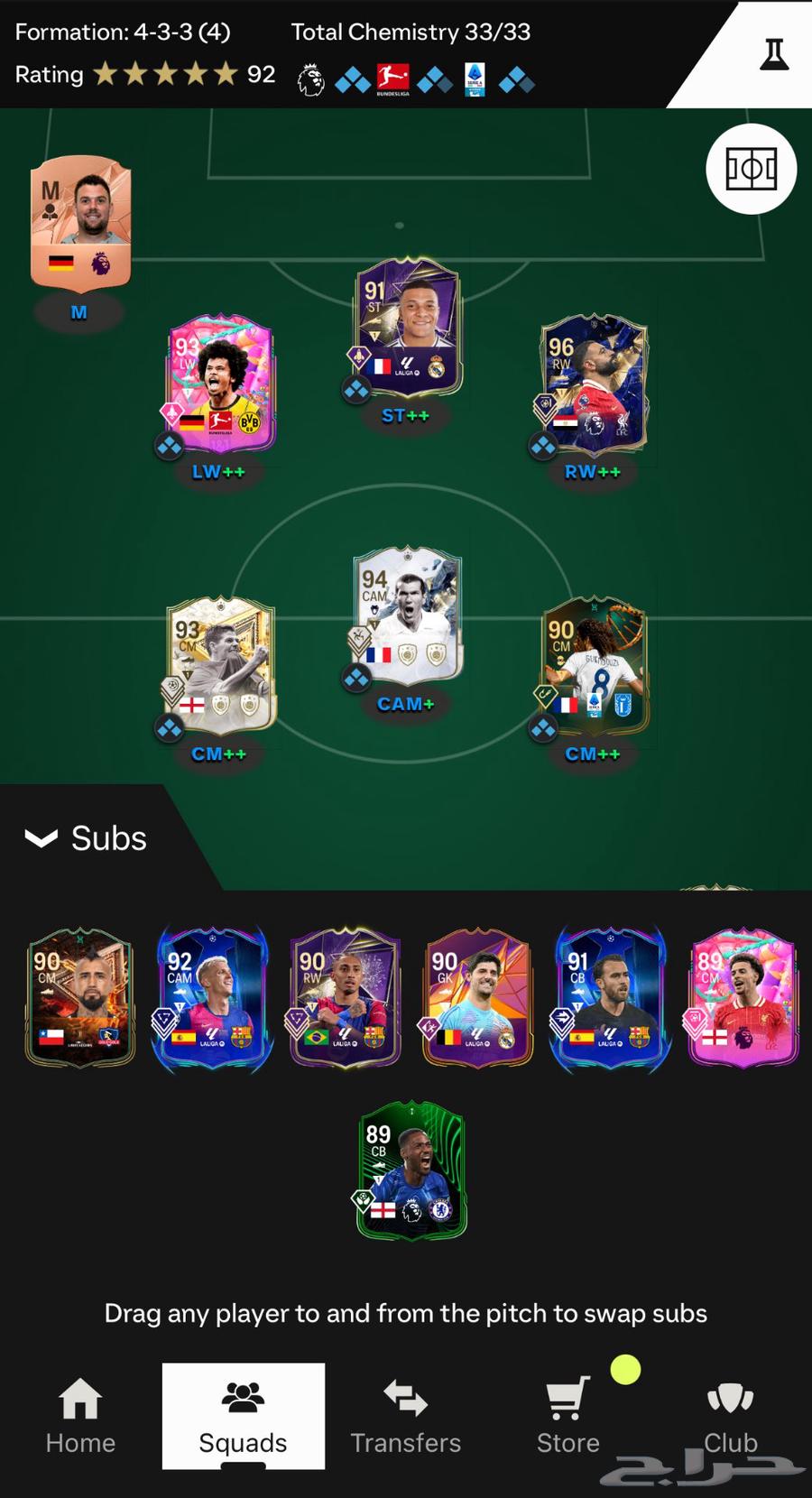Open the Store tab
The width and height of the screenshot is (812, 1498).
tap(568, 1417)
